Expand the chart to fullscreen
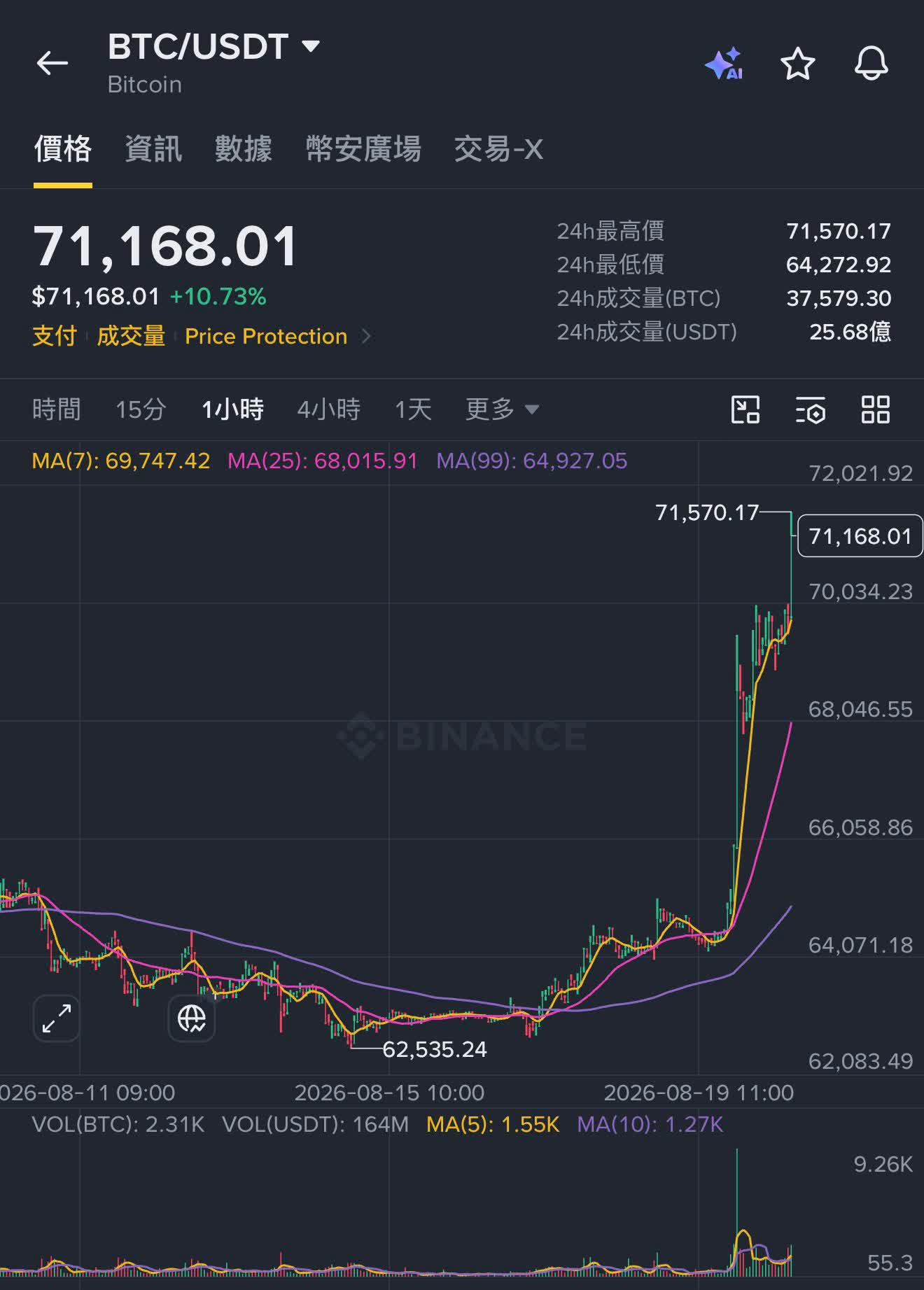 coord(56,1018)
